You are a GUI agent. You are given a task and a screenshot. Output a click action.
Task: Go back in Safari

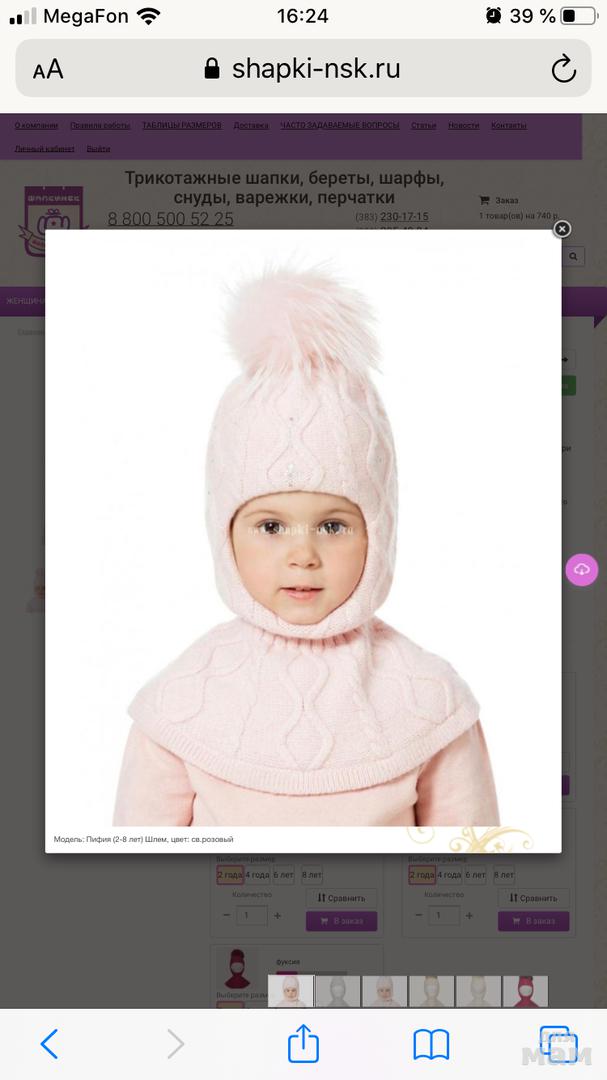tap(49, 1045)
